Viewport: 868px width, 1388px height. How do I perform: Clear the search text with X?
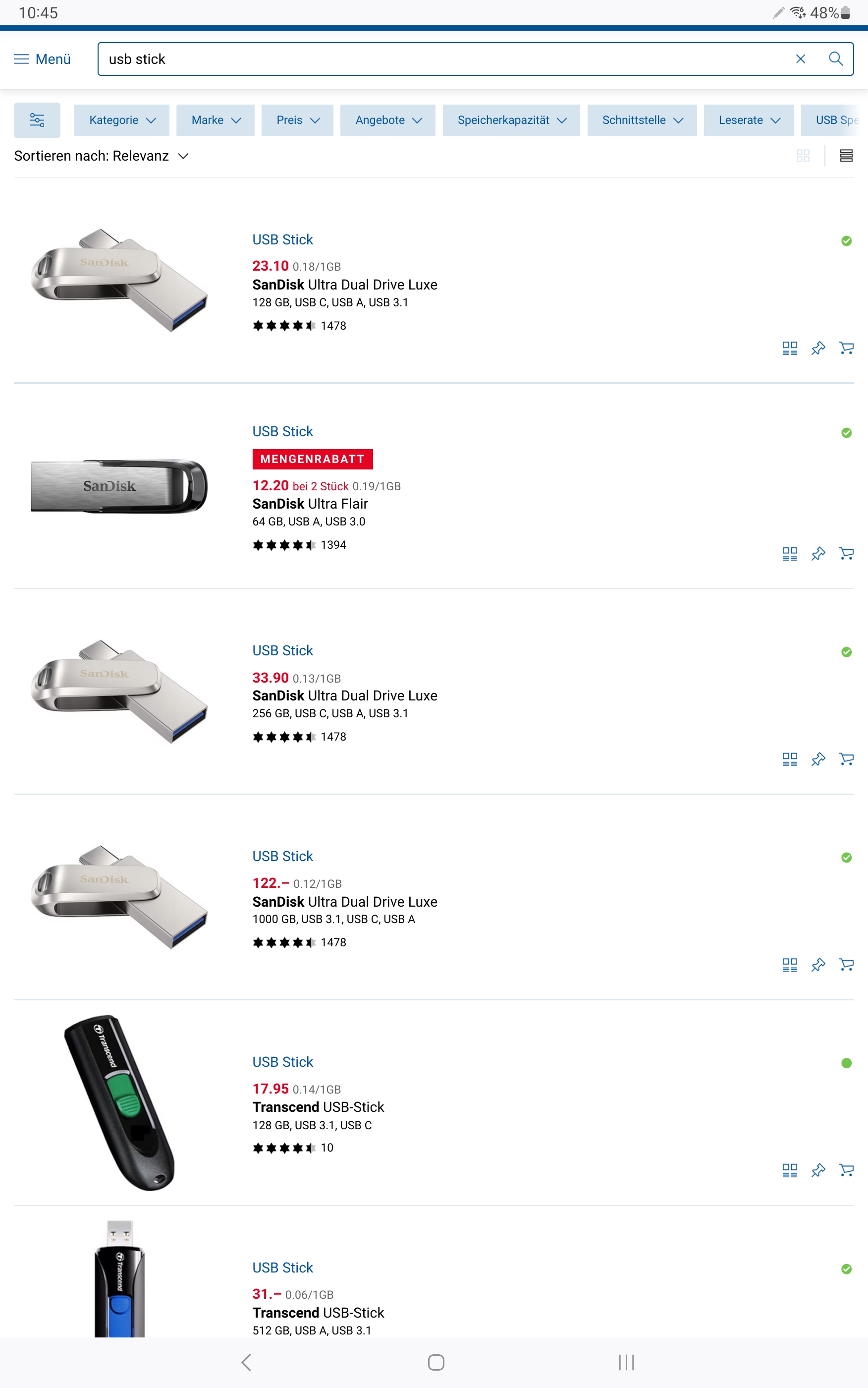(x=800, y=59)
